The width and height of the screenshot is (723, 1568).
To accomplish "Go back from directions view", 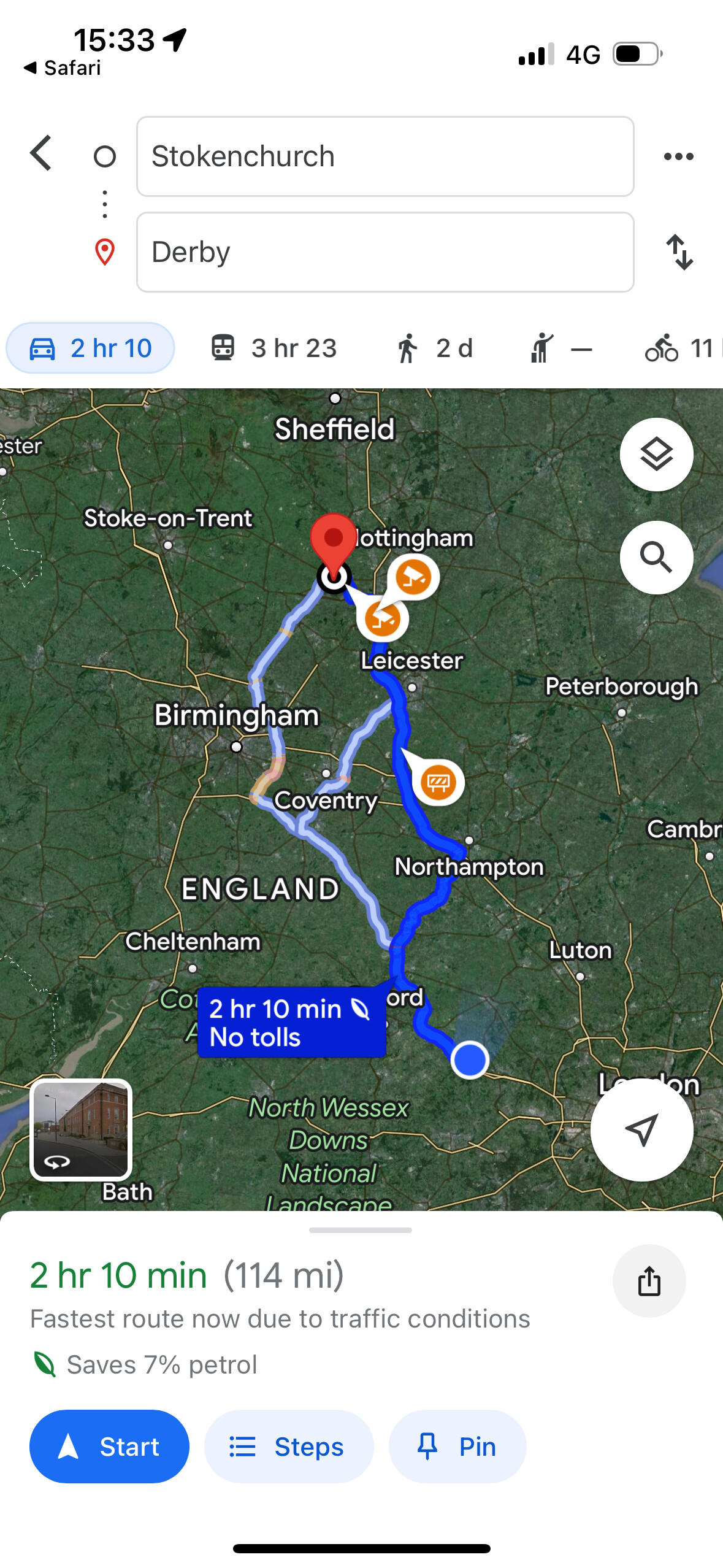I will 41,153.
